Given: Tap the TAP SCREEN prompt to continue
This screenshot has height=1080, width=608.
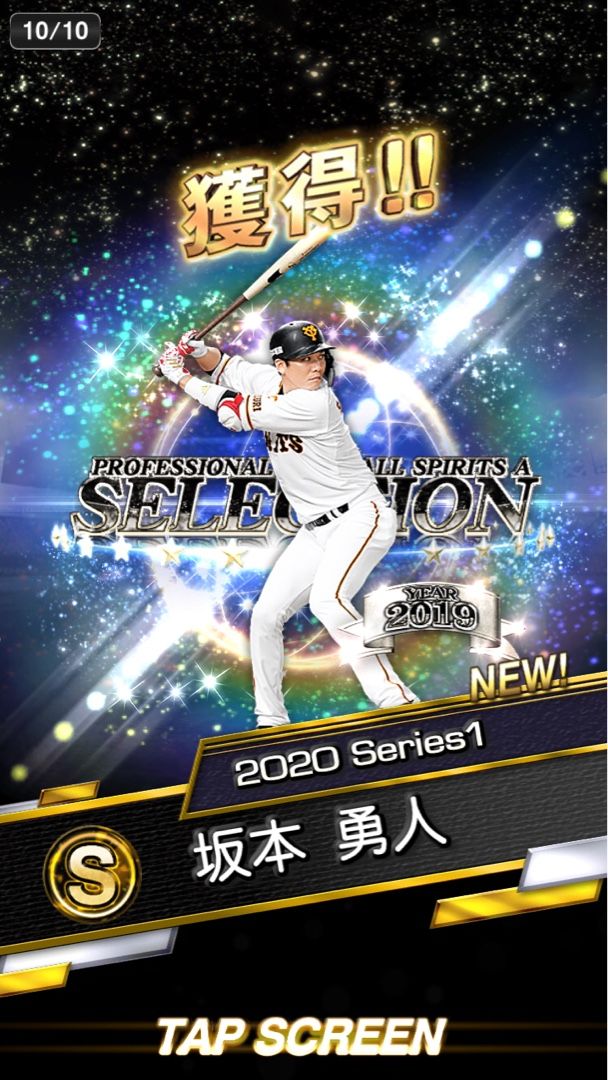Looking at the screenshot, I should pyautogui.click(x=301, y=1036).
